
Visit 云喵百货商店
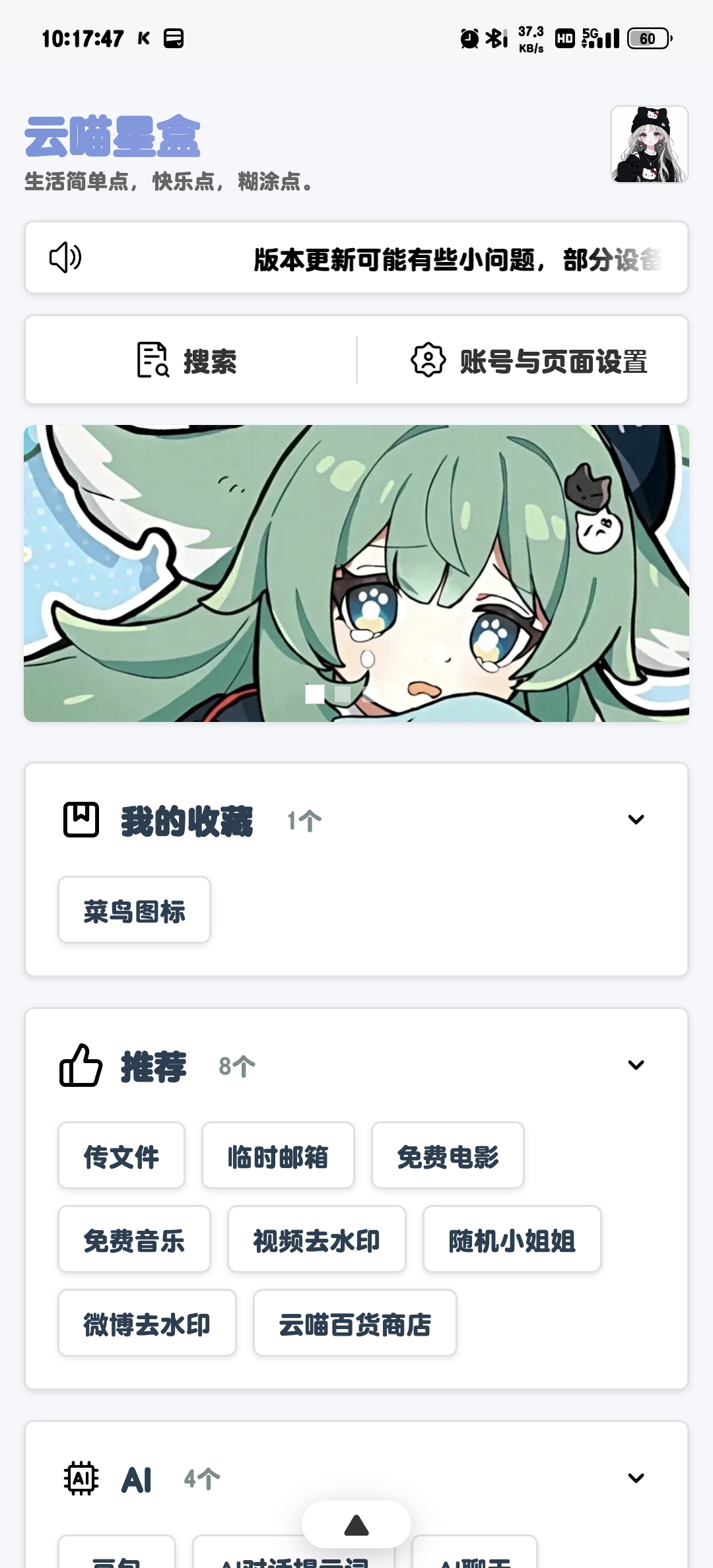355,1323
